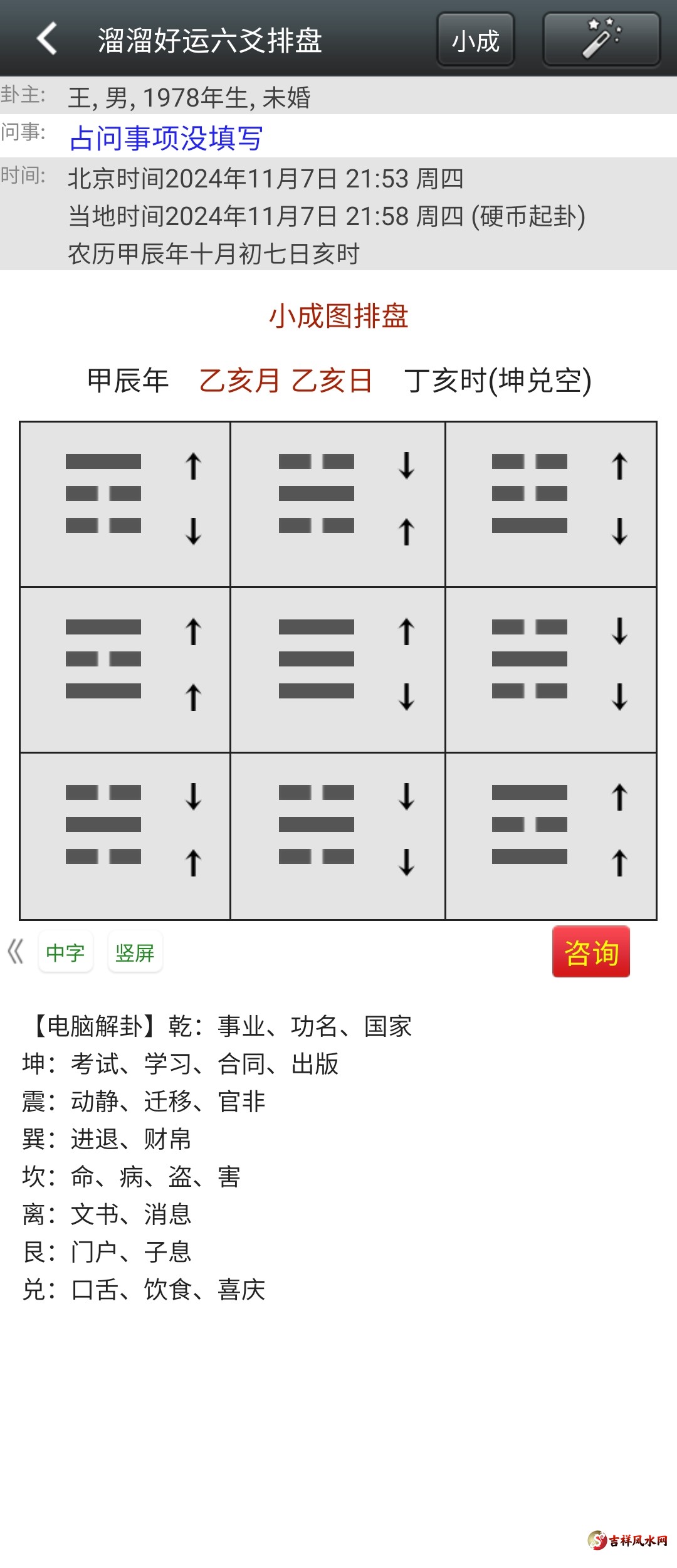Collapse using the double left chevron
Viewport: 677px width, 1568px height.
pos(16,952)
